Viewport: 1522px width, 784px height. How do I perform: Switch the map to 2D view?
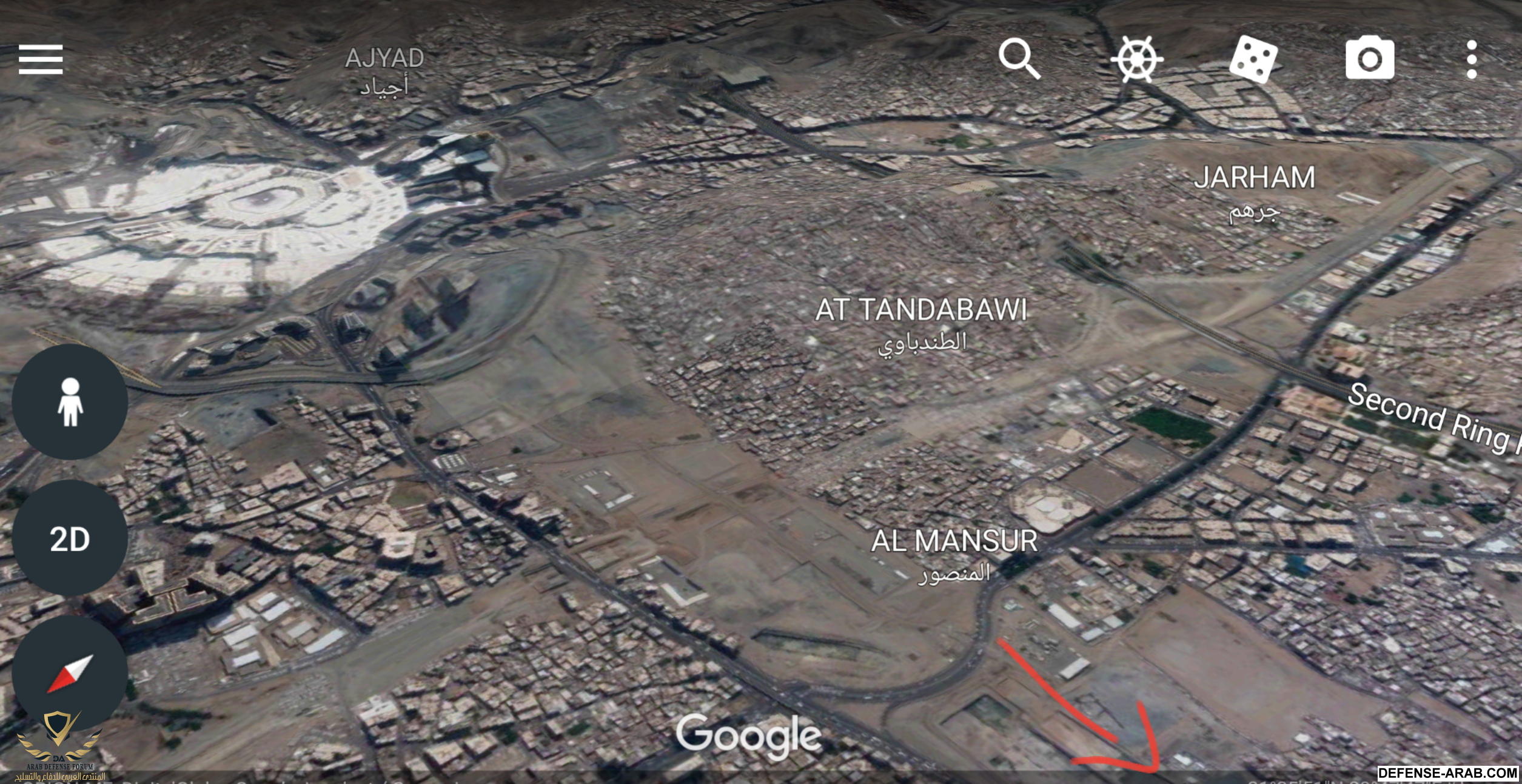[70, 538]
